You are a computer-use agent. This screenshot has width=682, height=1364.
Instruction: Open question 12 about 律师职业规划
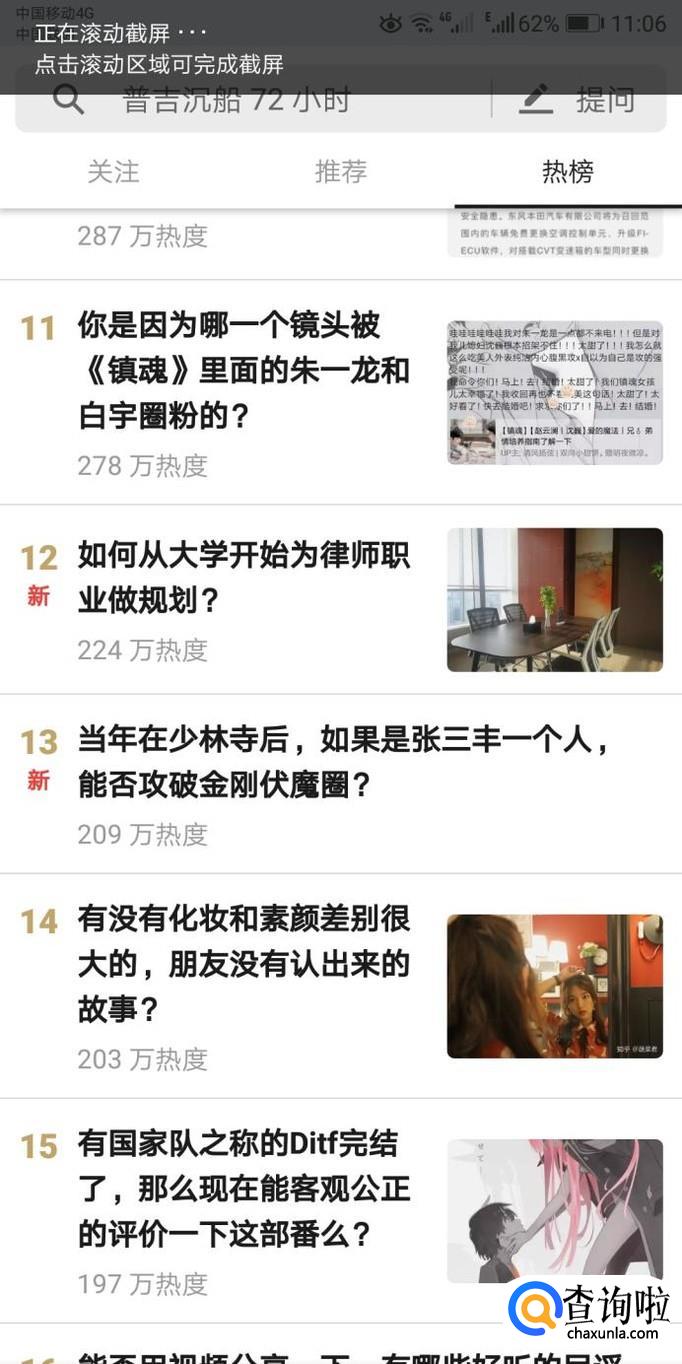tap(244, 578)
